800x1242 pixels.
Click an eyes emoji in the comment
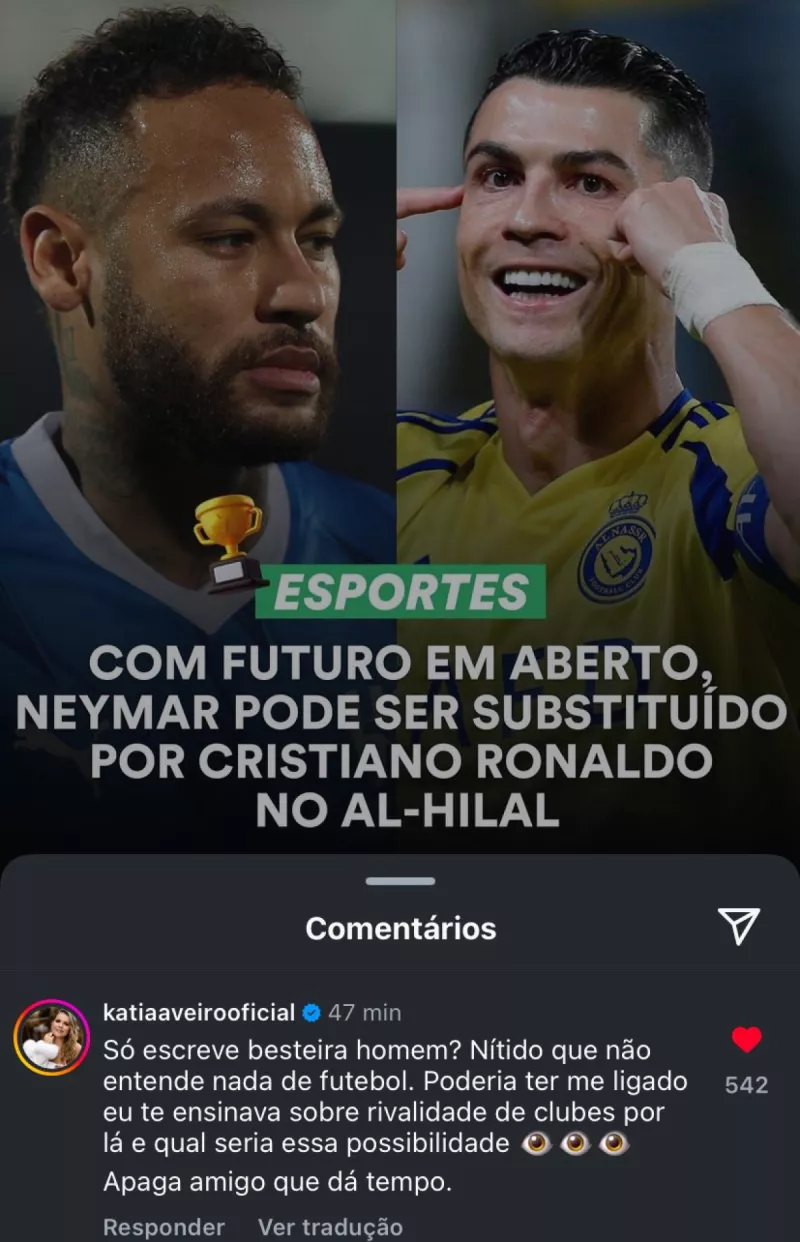tap(572, 1141)
